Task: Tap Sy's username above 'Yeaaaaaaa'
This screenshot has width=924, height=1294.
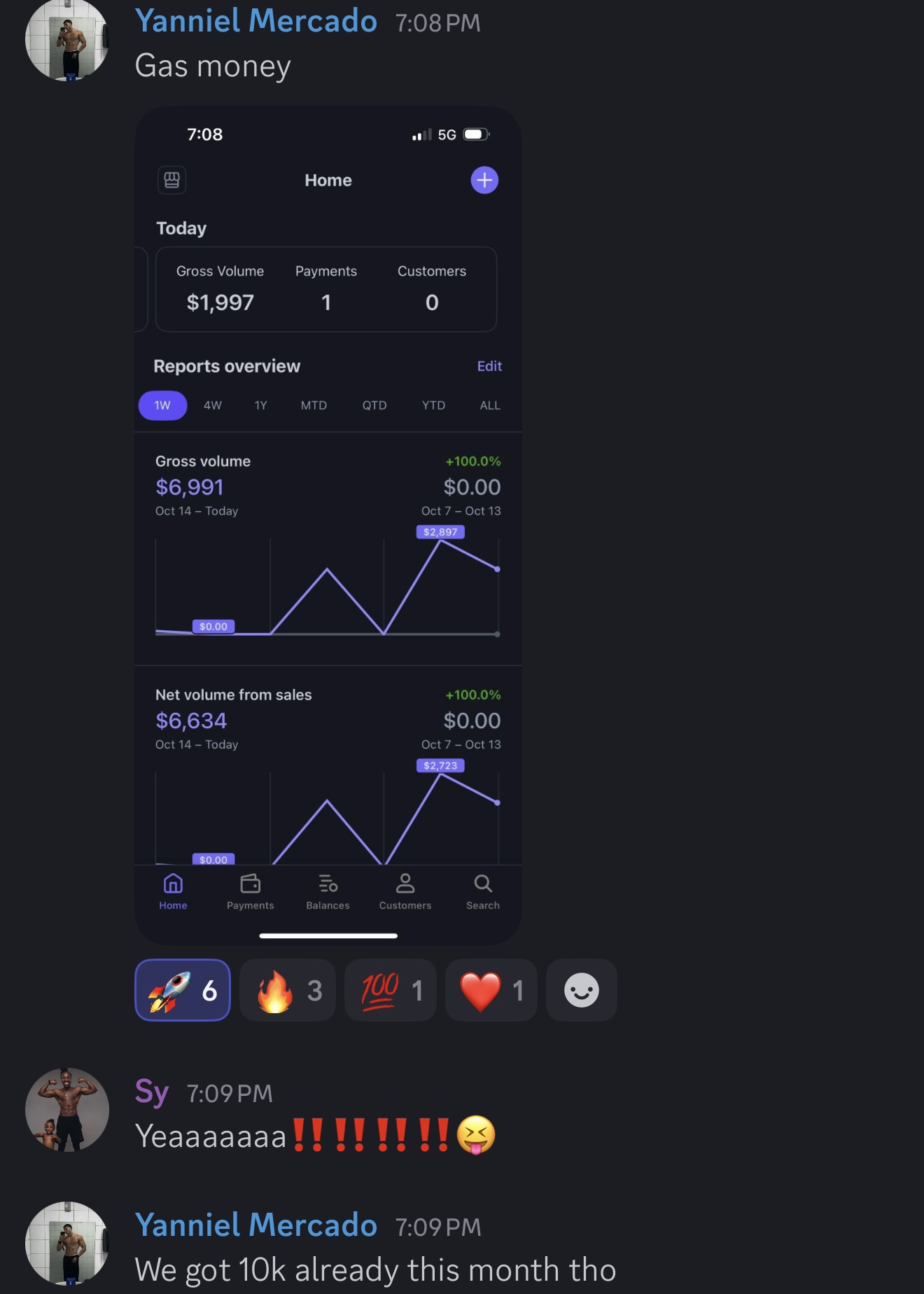Action: tap(152, 1092)
